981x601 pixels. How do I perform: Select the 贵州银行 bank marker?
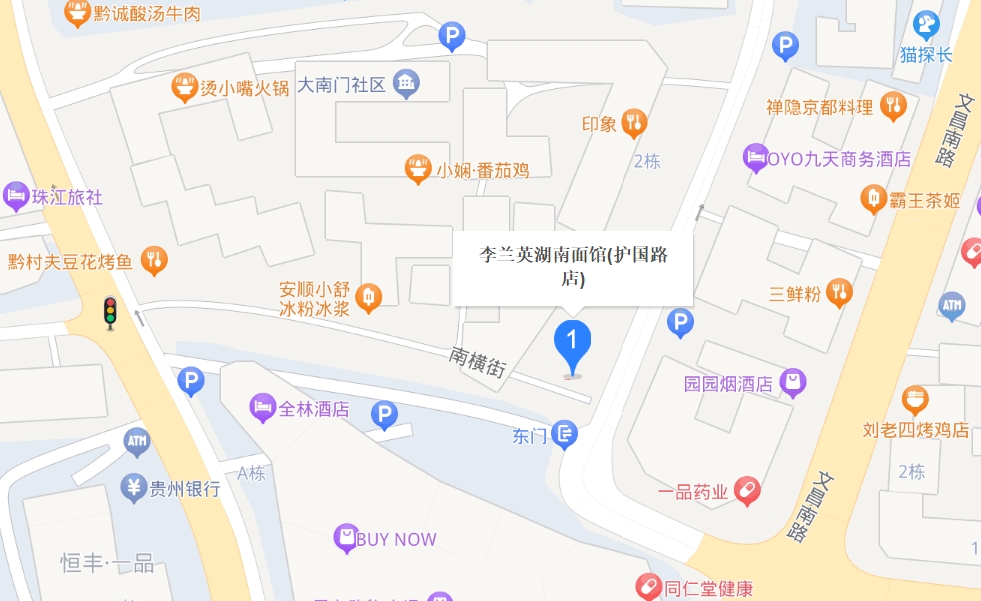(132, 488)
